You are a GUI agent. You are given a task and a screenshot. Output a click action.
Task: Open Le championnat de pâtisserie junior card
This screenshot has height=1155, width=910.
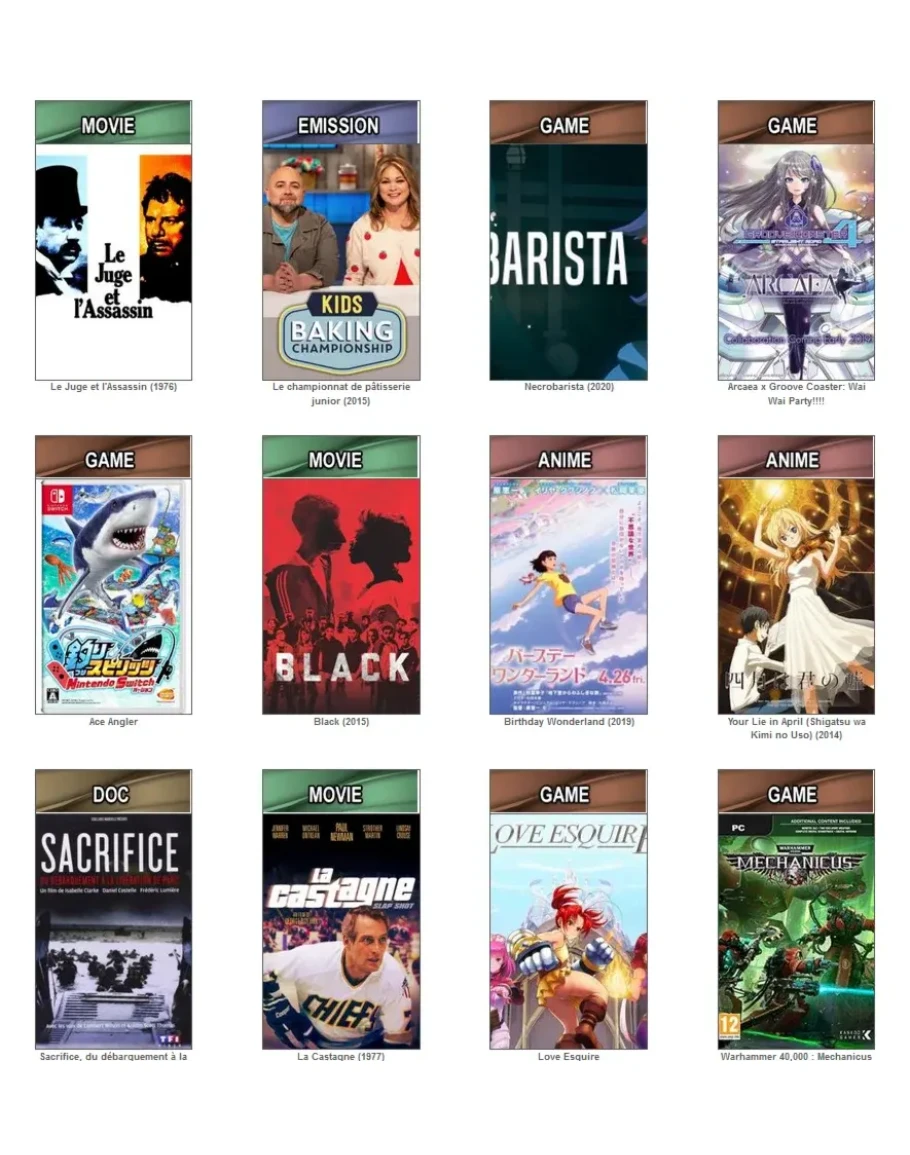pyautogui.click(x=341, y=260)
